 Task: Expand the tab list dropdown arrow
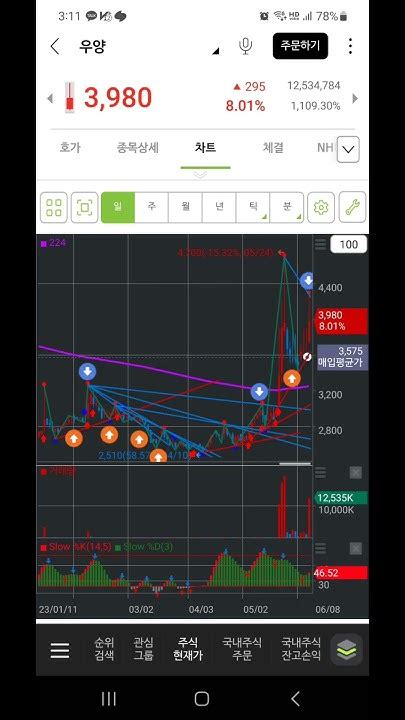(348, 149)
